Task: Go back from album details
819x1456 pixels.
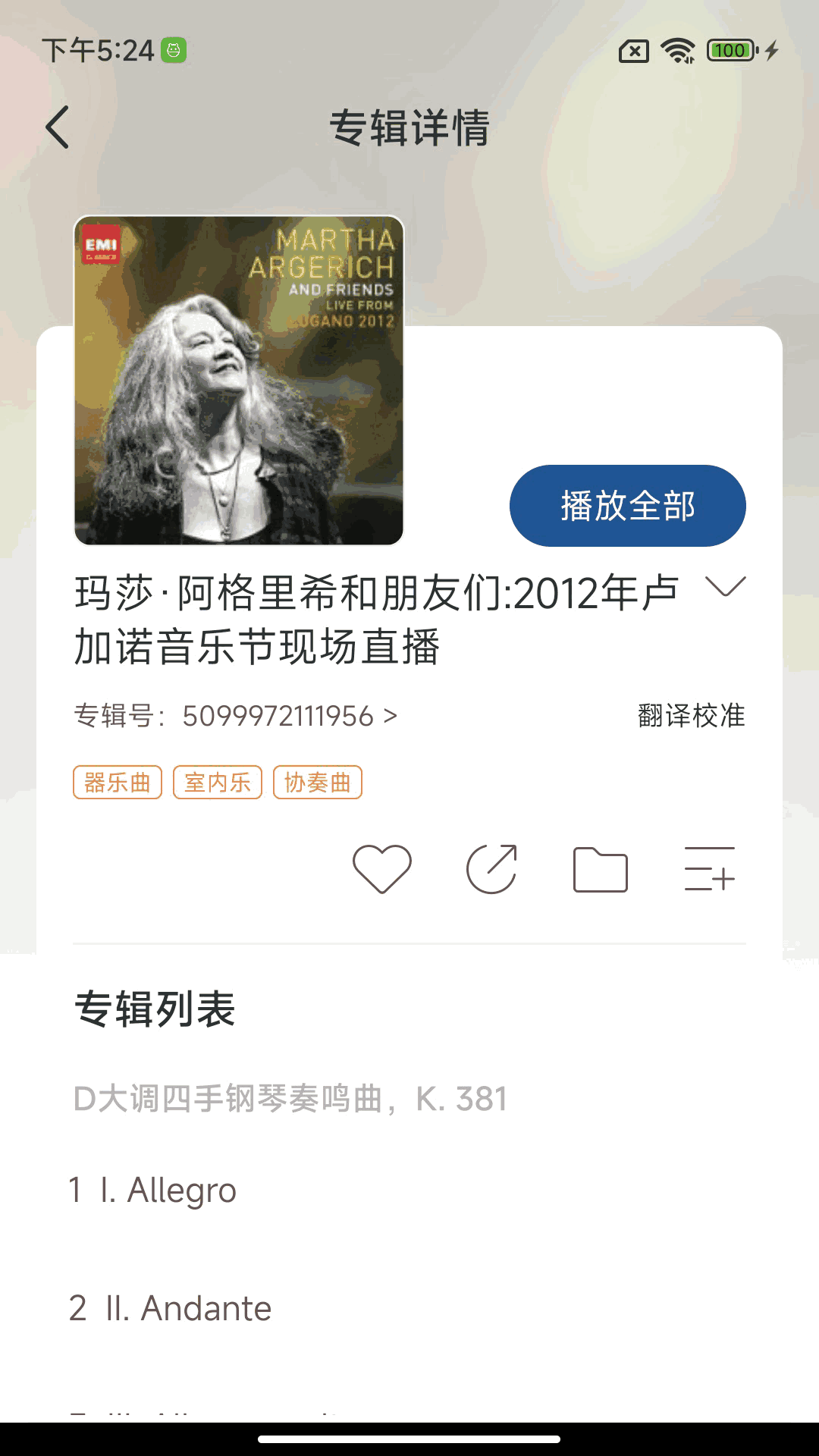Action: tap(58, 127)
